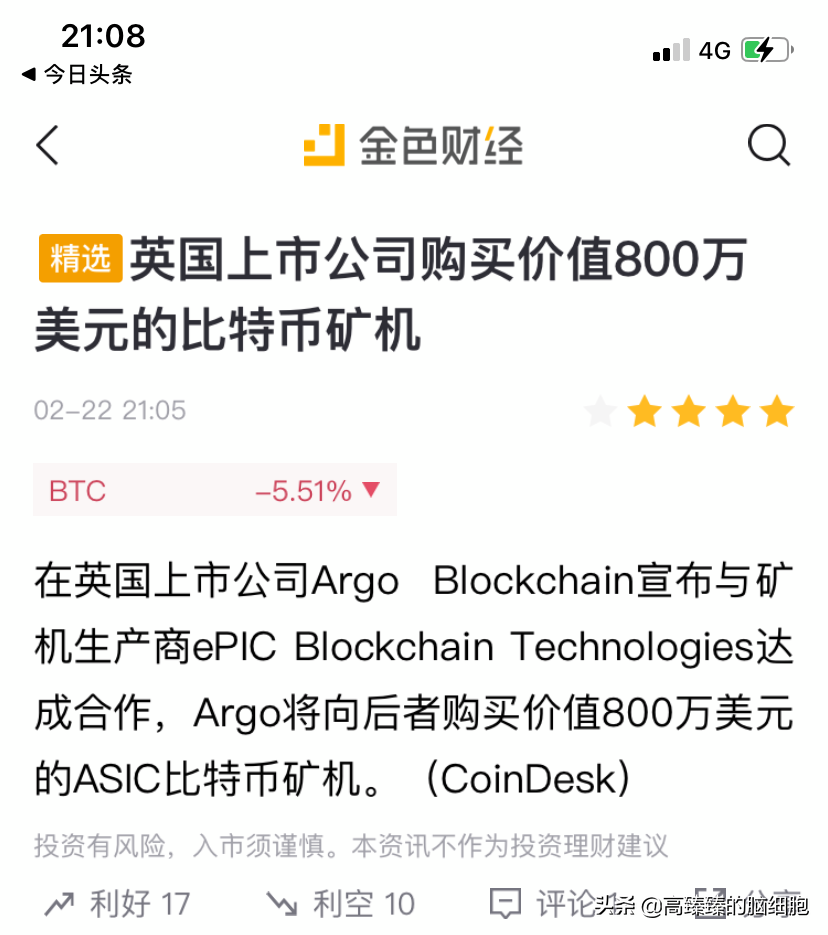Viewport: 828px width, 935px height.
Task: Open the BTC price chip
Action: [215, 491]
